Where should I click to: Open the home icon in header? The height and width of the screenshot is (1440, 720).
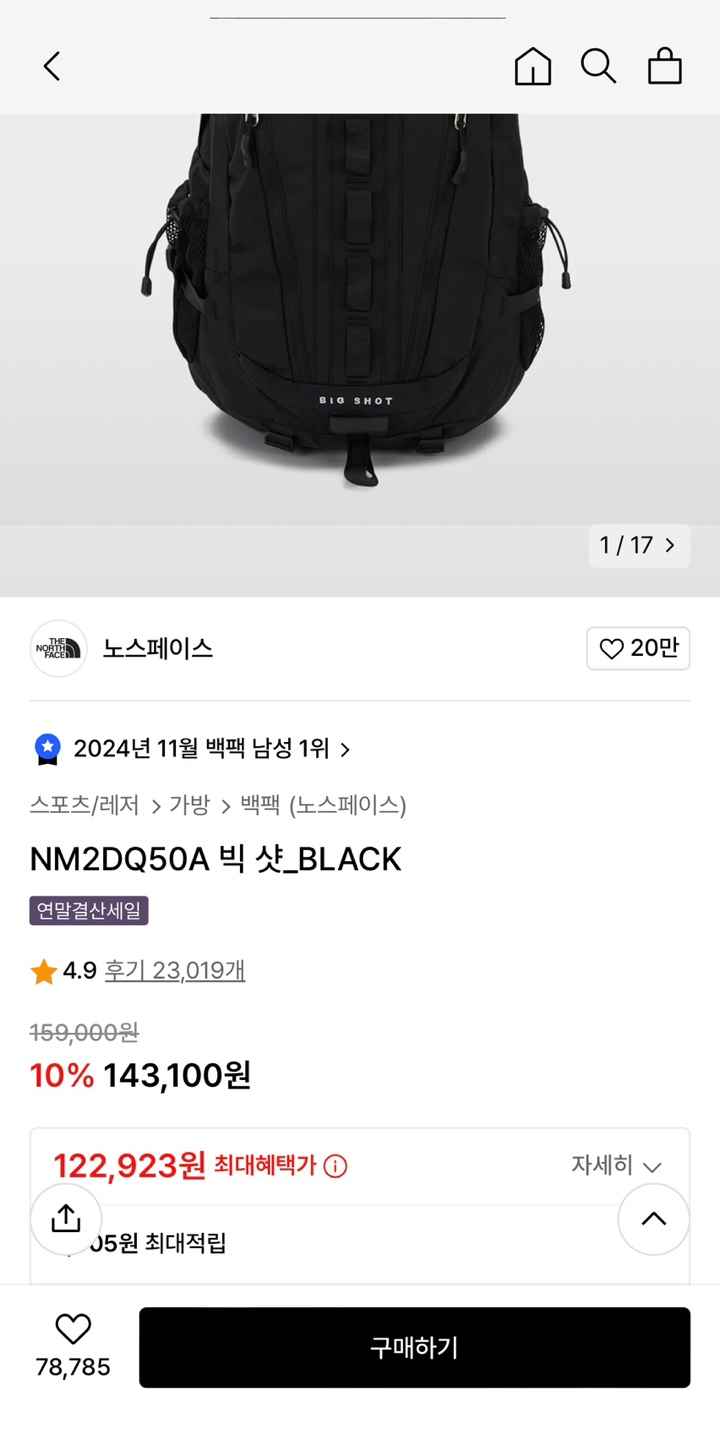[533, 67]
